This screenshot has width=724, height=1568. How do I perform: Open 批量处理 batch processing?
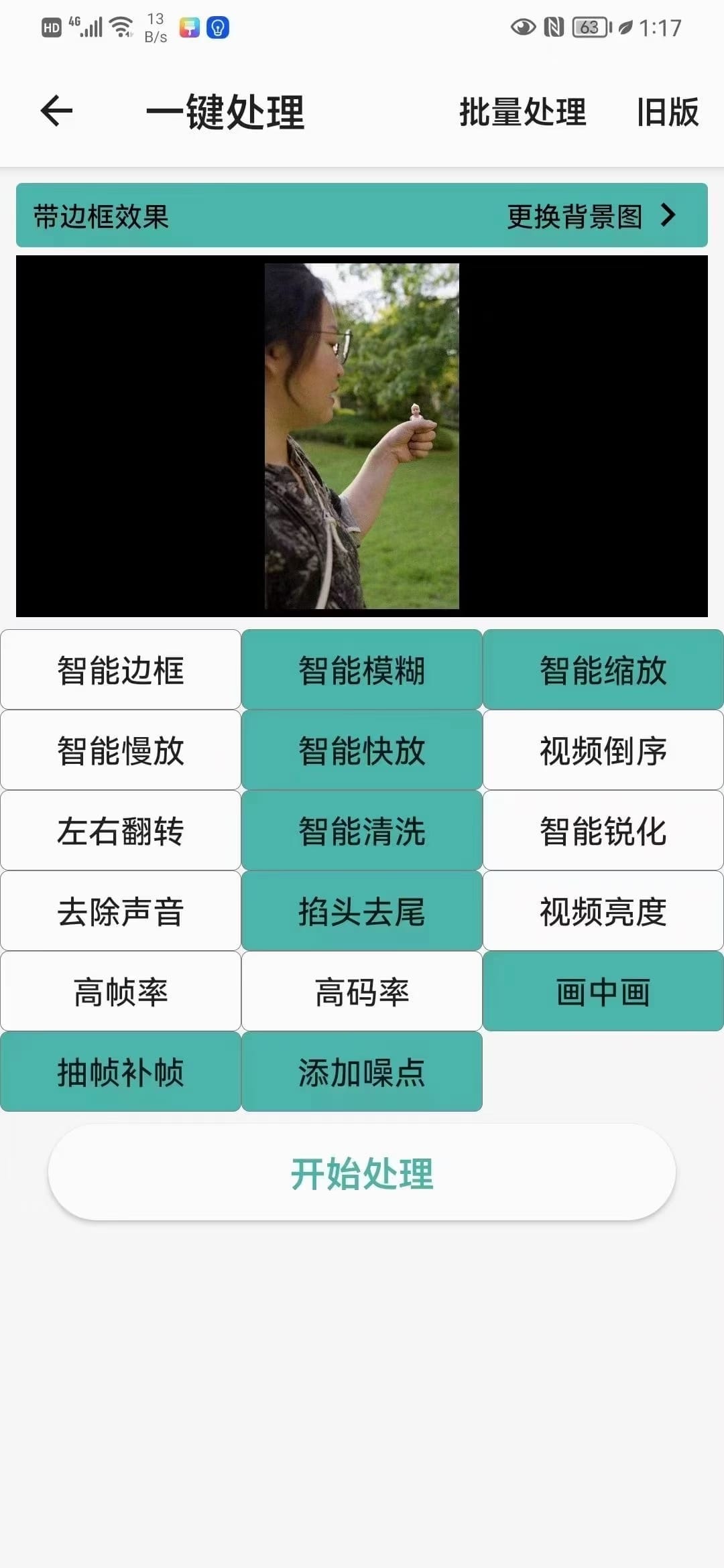[x=522, y=112]
